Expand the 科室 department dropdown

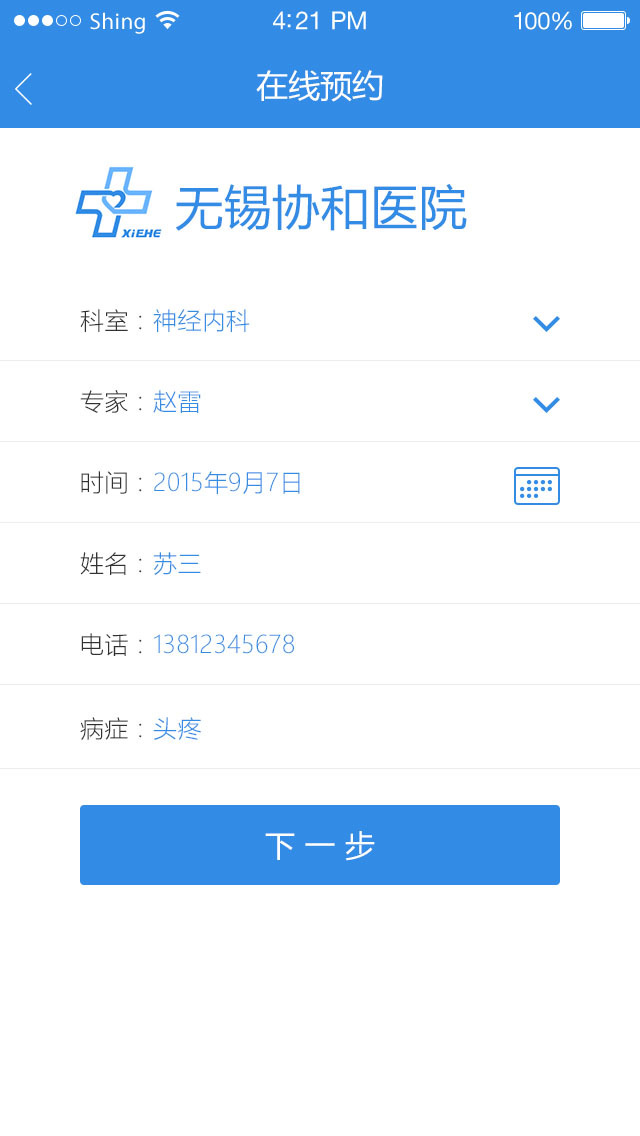pos(545,323)
